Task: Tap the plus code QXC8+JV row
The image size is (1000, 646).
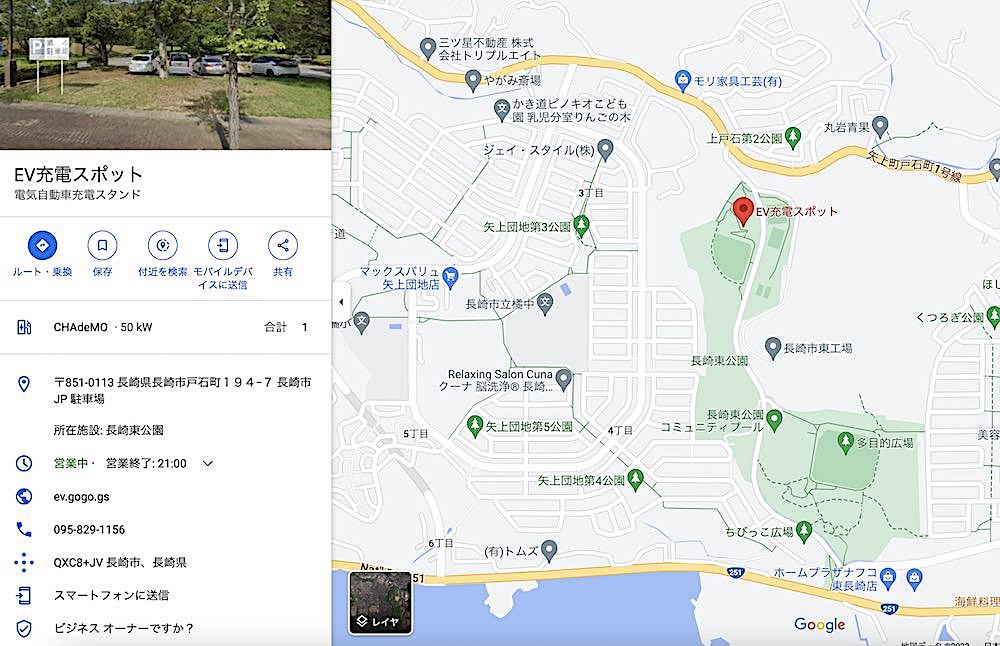Action: [x=120, y=562]
